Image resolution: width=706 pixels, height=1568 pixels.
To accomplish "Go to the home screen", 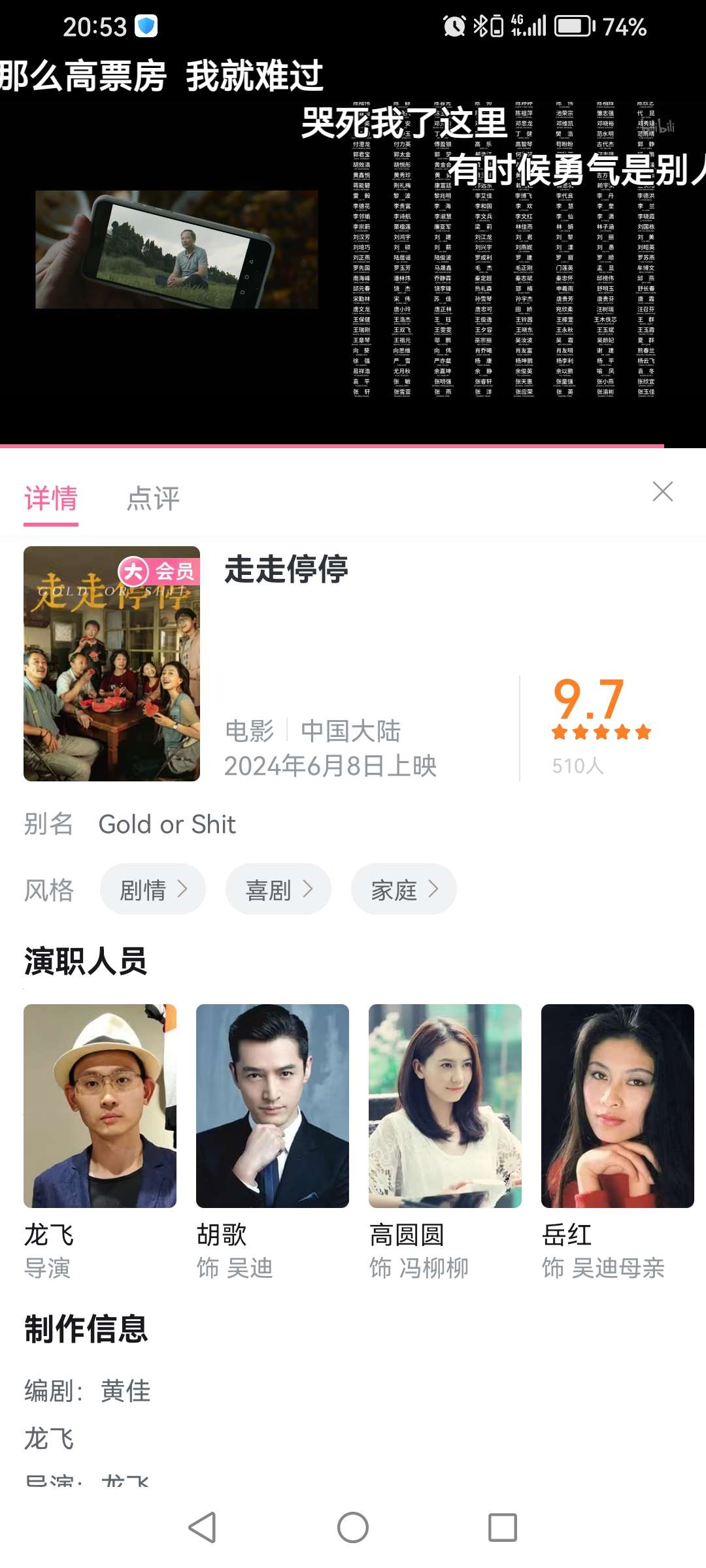I will click(x=353, y=1527).
